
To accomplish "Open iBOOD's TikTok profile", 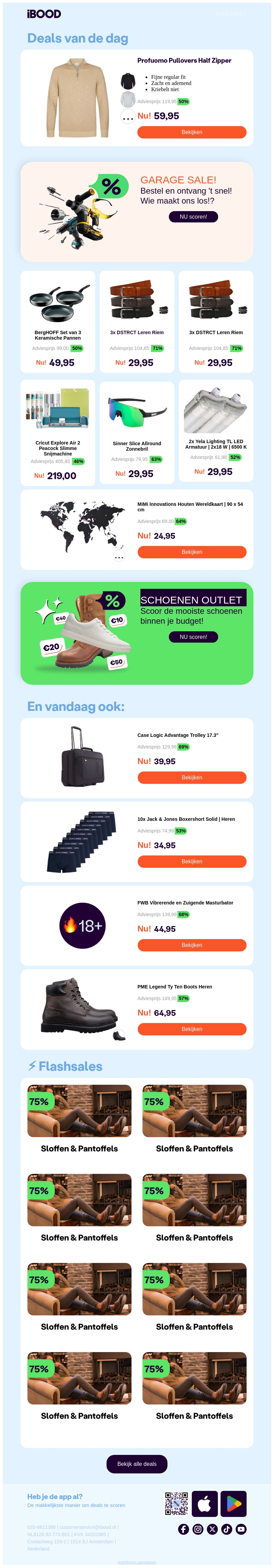I will click(x=226, y=1529).
